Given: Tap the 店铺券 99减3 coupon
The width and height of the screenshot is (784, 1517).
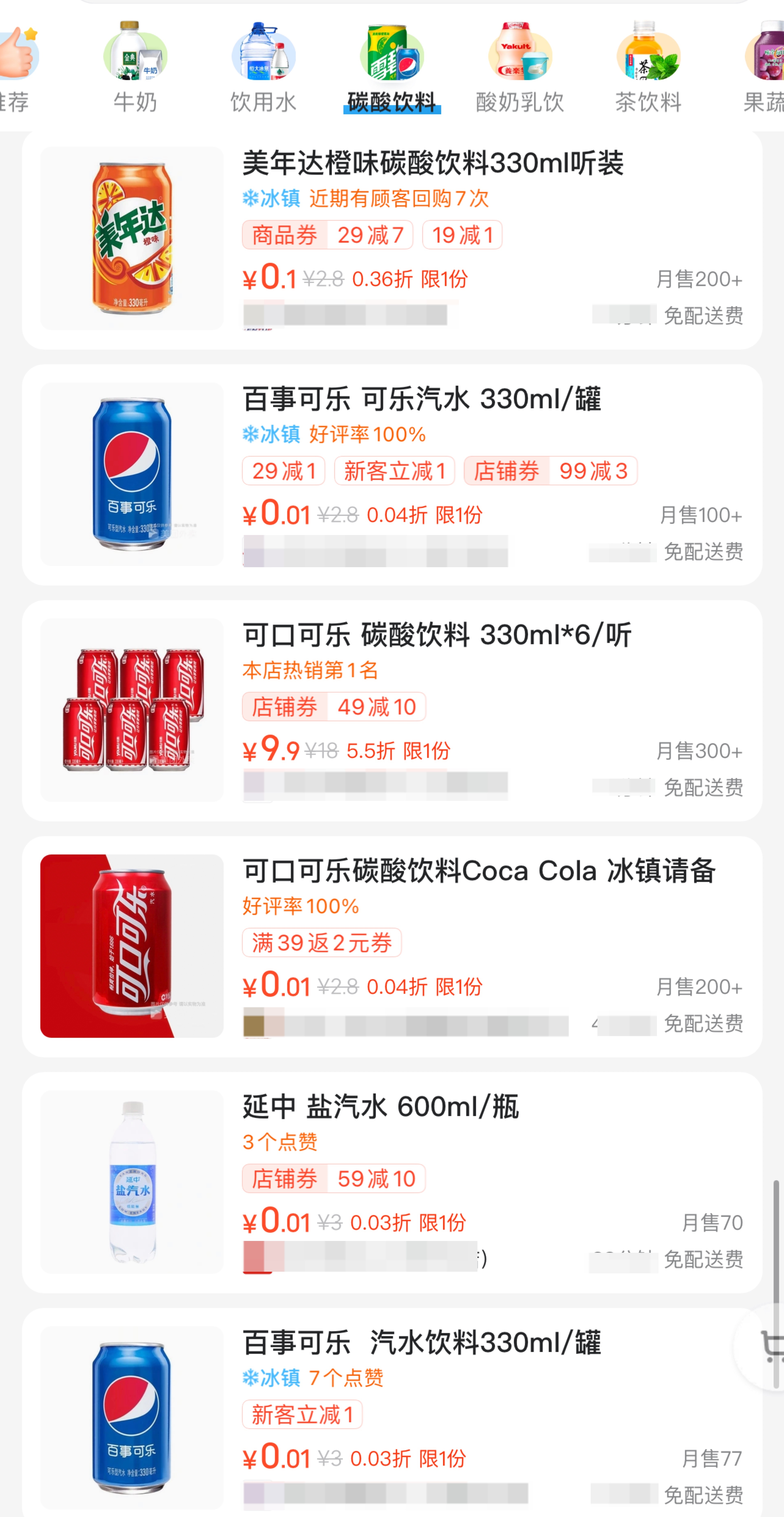Looking at the screenshot, I should pyautogui.click(x=550, y=471).
